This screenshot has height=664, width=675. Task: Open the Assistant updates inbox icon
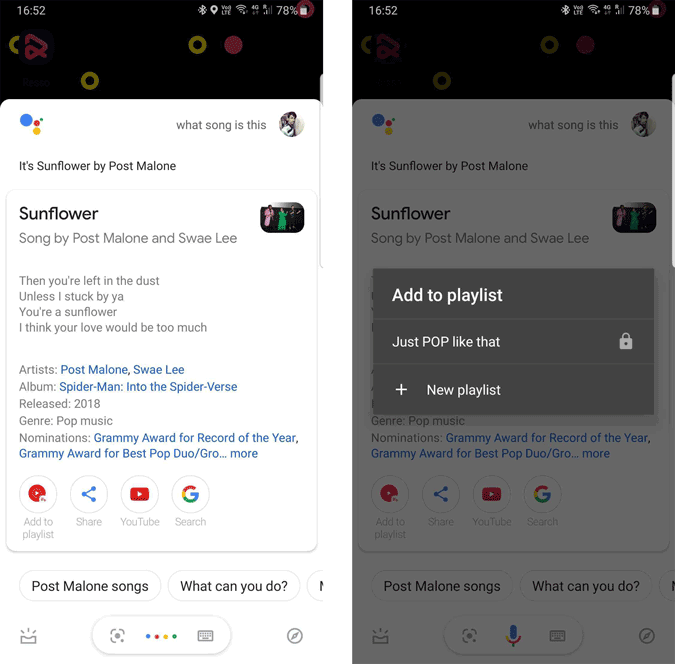click(28, 636)
